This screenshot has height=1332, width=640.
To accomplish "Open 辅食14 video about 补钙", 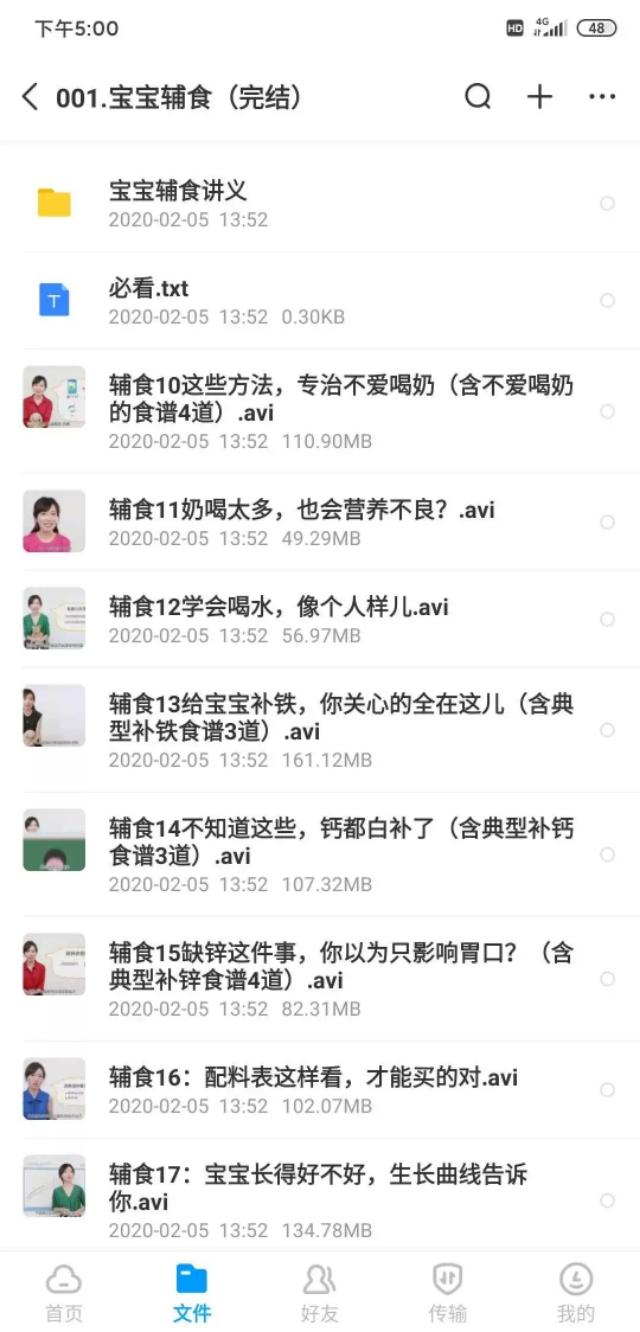I will pos(320,854).
